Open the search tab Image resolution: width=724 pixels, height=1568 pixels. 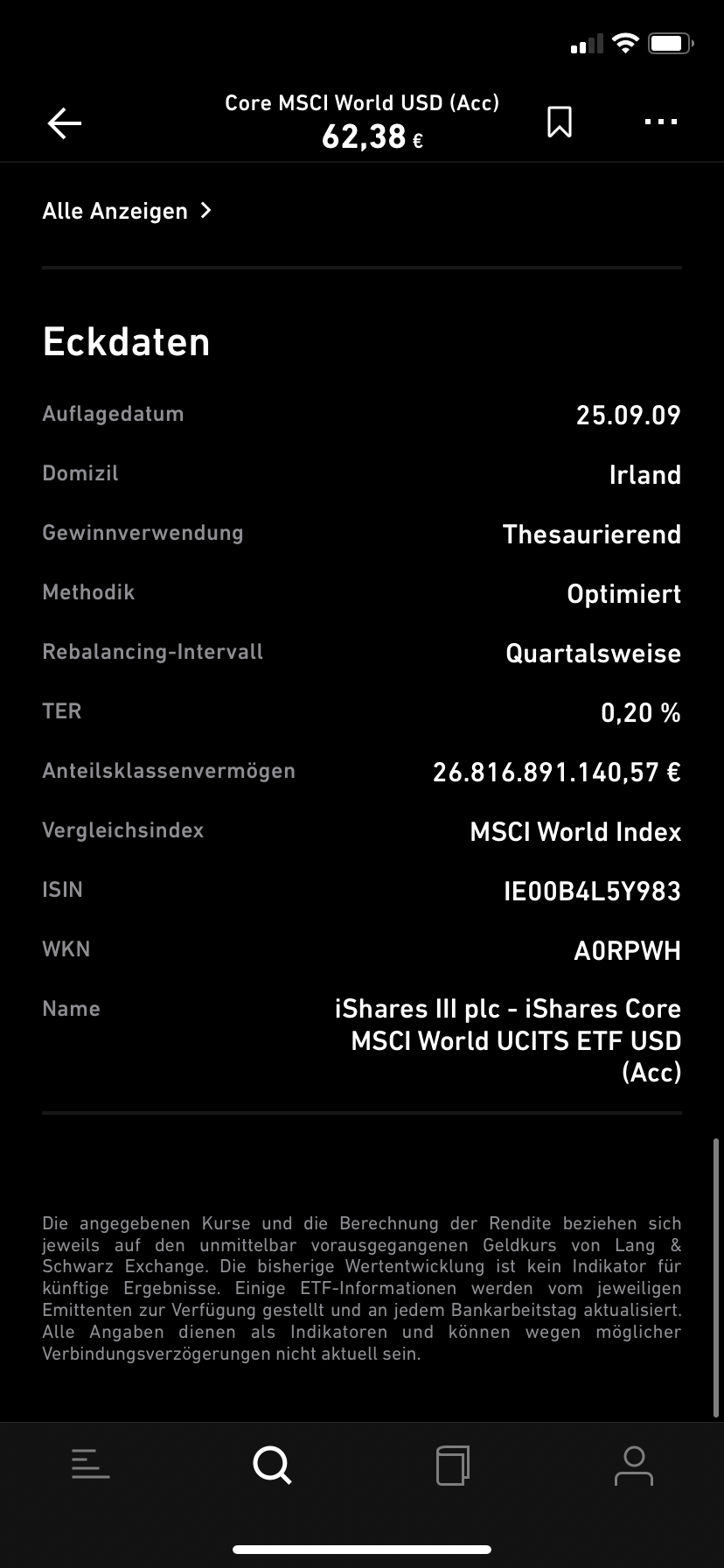pyautogui.click(x=272, y=1465)
